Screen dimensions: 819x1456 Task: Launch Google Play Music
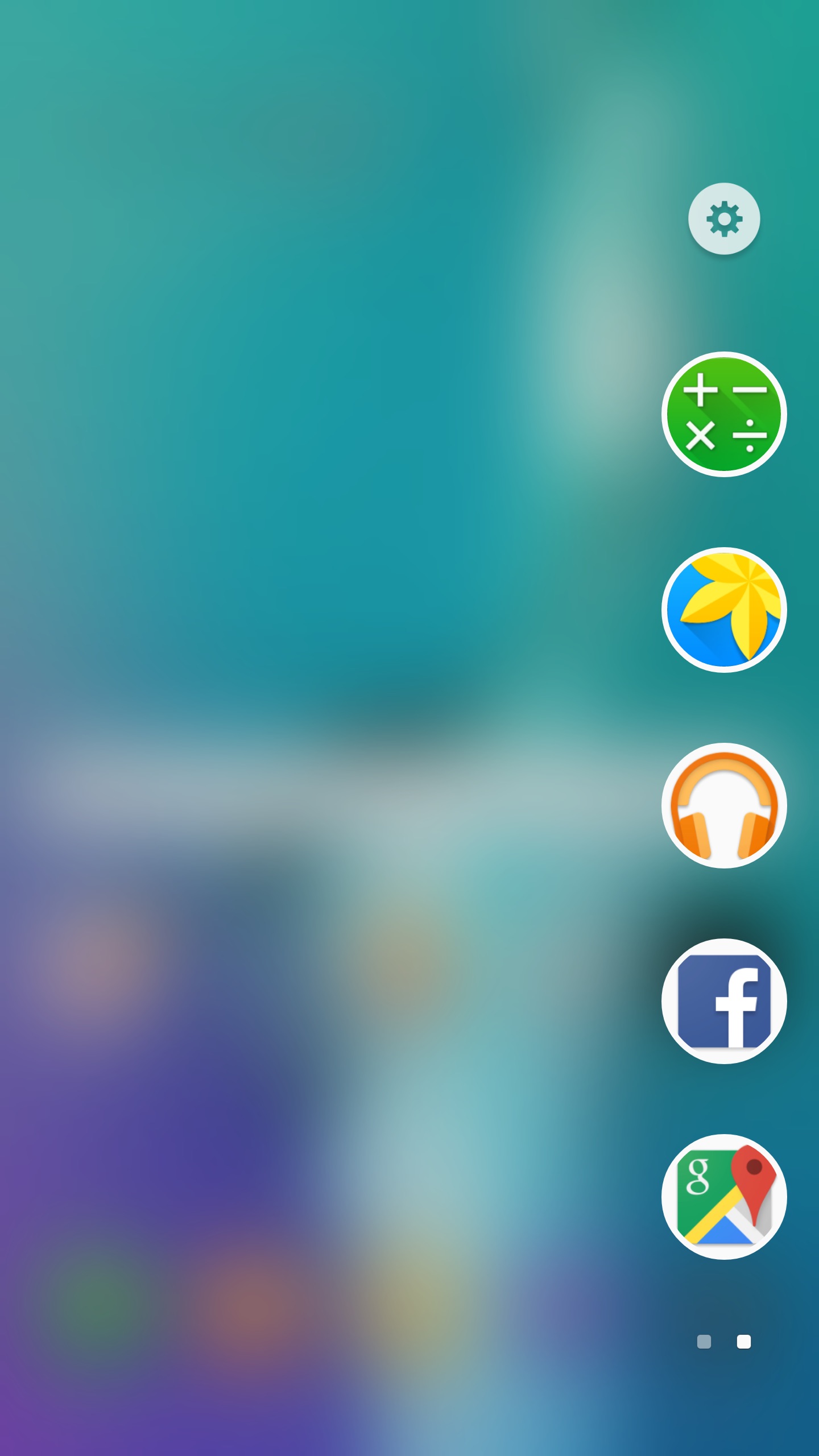coord(724,805)
